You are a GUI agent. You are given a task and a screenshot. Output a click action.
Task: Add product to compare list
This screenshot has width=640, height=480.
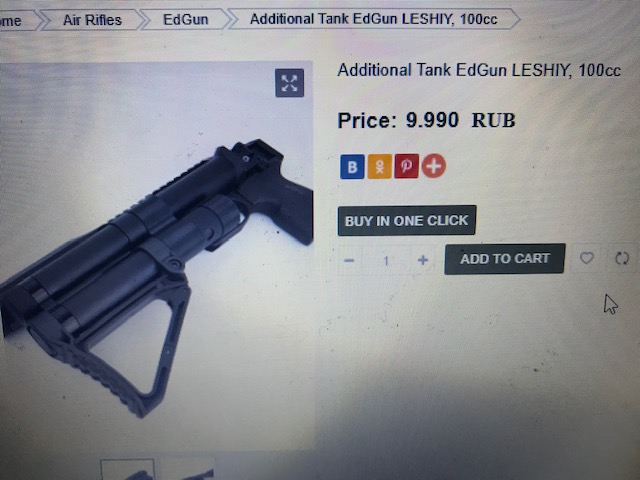(x=621, y=259)
